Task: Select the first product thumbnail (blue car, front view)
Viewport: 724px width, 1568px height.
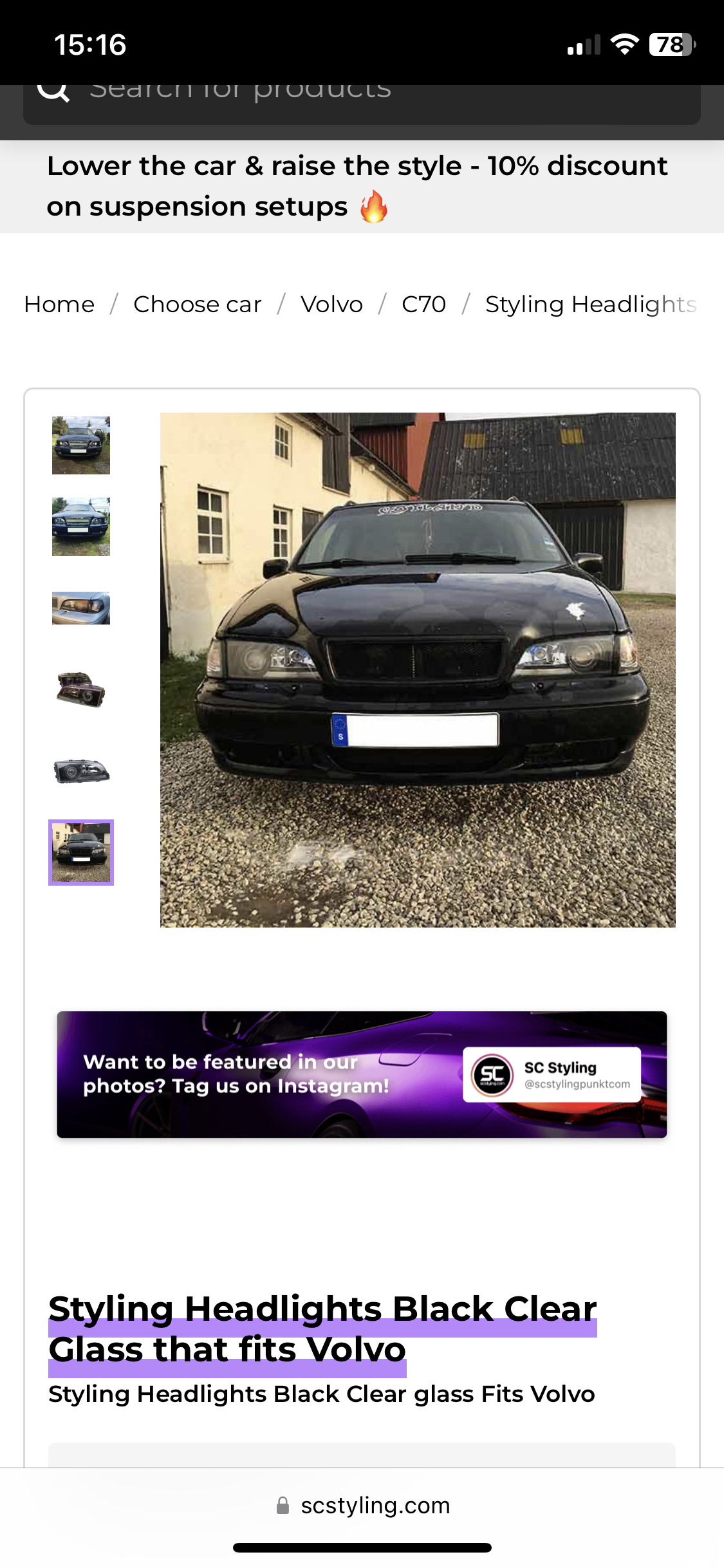Action: pyautogui.click(x=81, y=445)
